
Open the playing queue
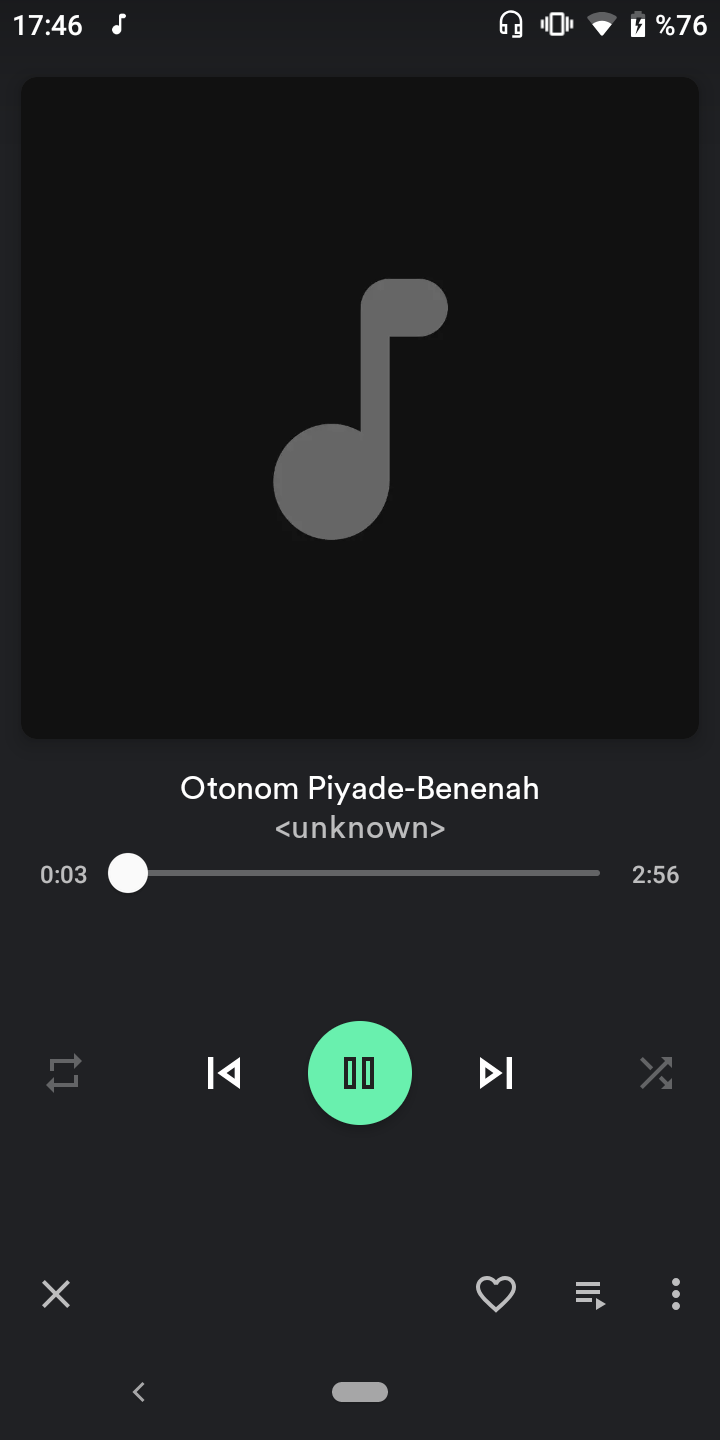click(590, 1294)
